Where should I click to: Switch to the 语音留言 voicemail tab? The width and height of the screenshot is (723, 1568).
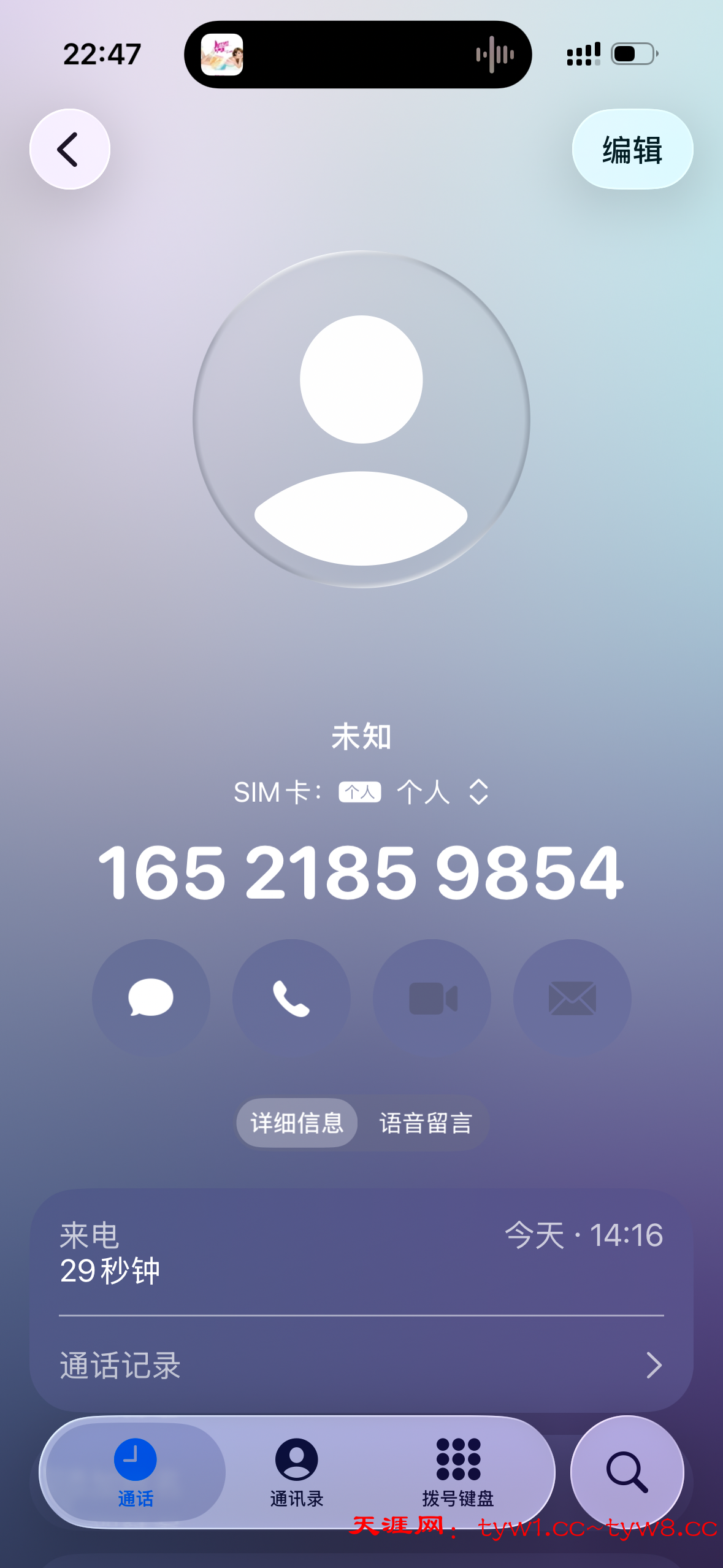pos(426,1122)
